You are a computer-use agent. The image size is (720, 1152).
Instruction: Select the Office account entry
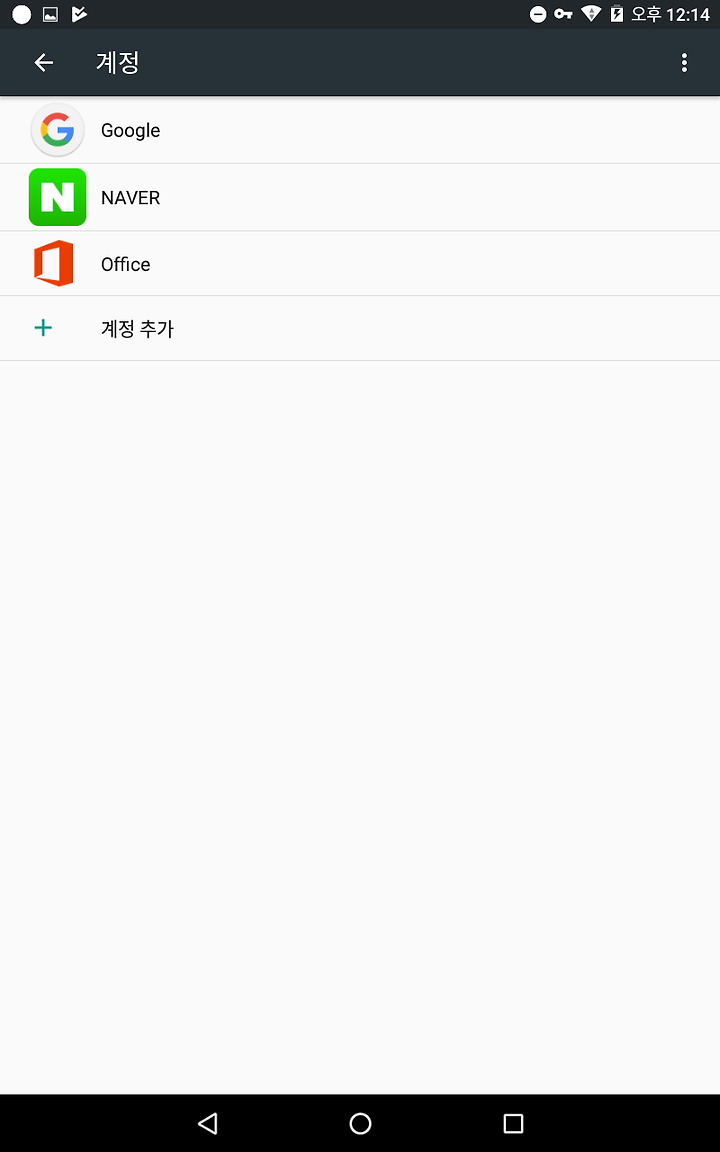360,264
